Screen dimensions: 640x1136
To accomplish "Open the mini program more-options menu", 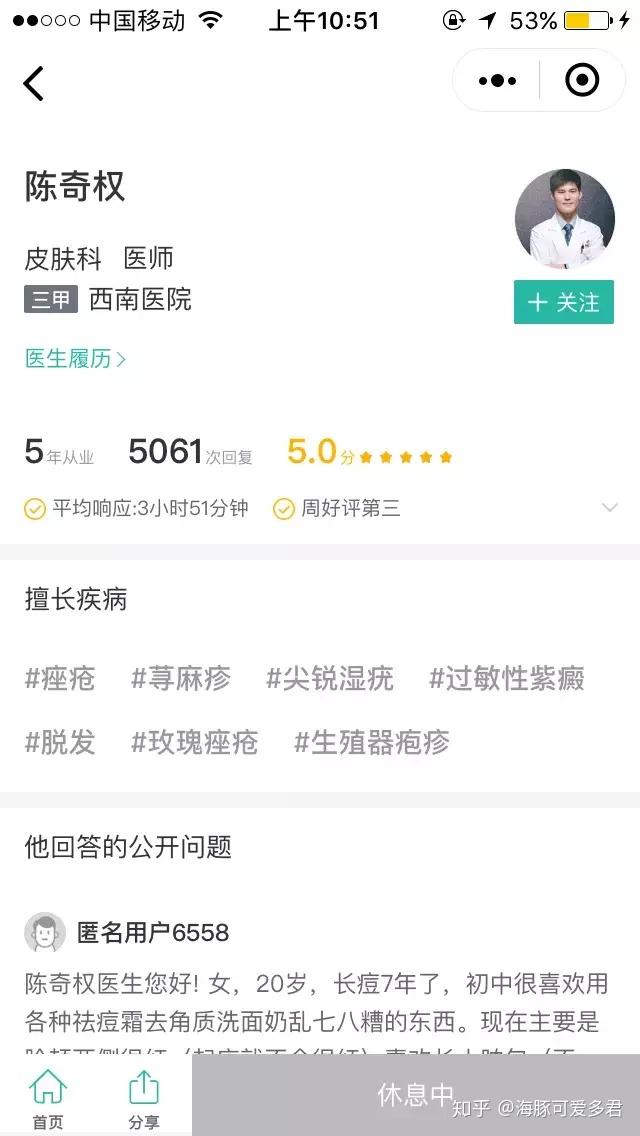I will click(497, 80).
